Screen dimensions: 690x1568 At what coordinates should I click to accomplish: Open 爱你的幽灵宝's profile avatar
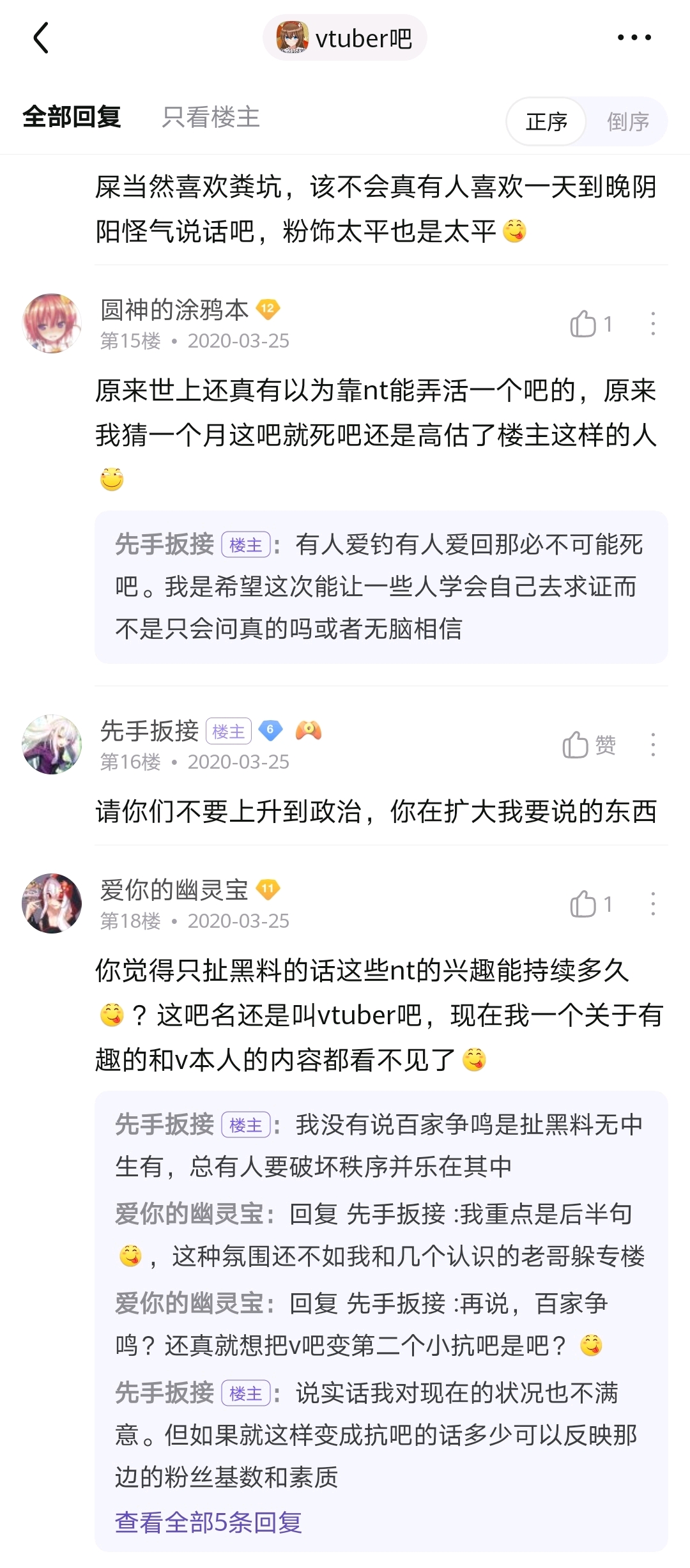[52, 903]
